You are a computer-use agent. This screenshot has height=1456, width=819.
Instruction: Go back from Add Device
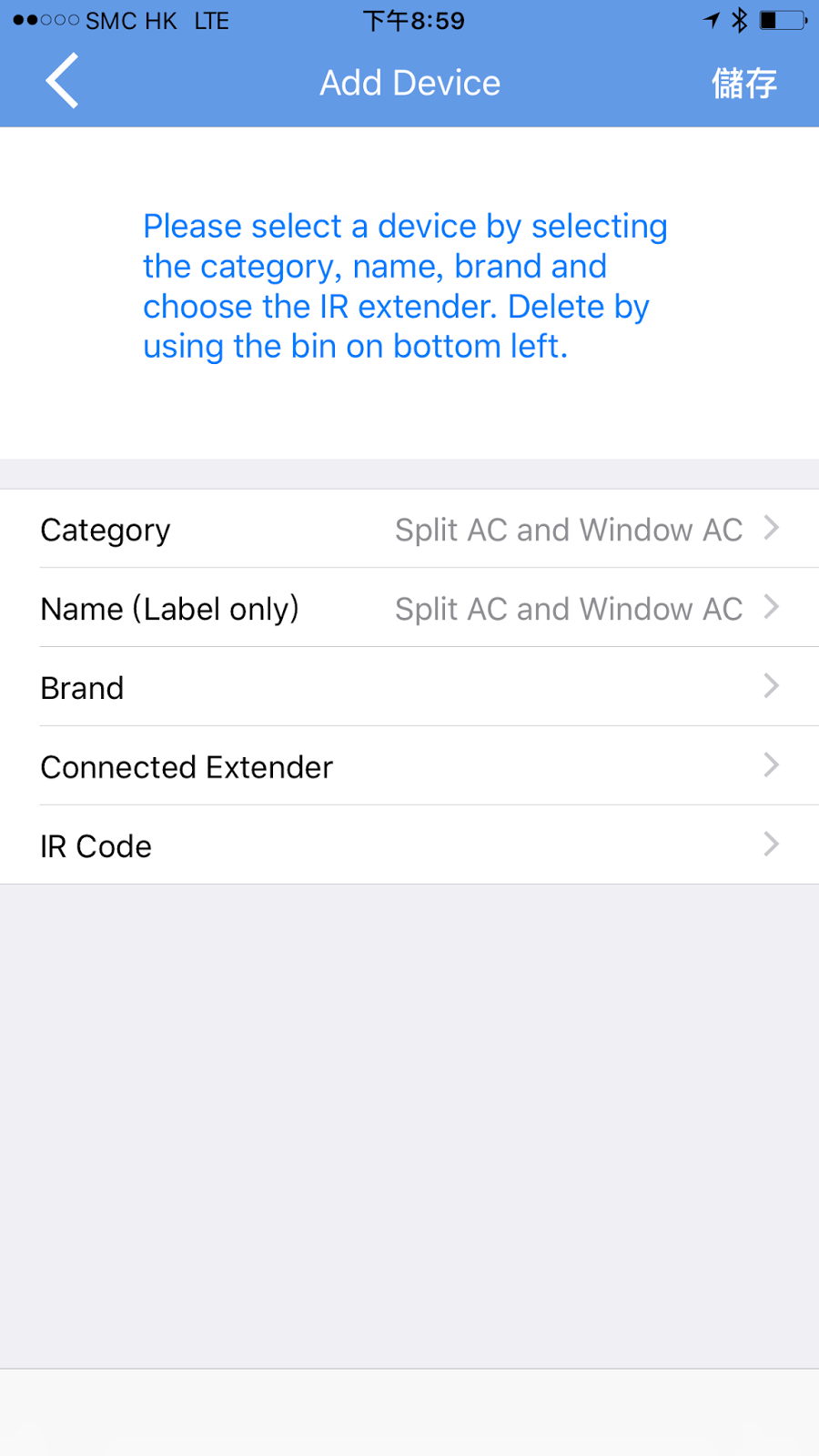coord(62,82)
